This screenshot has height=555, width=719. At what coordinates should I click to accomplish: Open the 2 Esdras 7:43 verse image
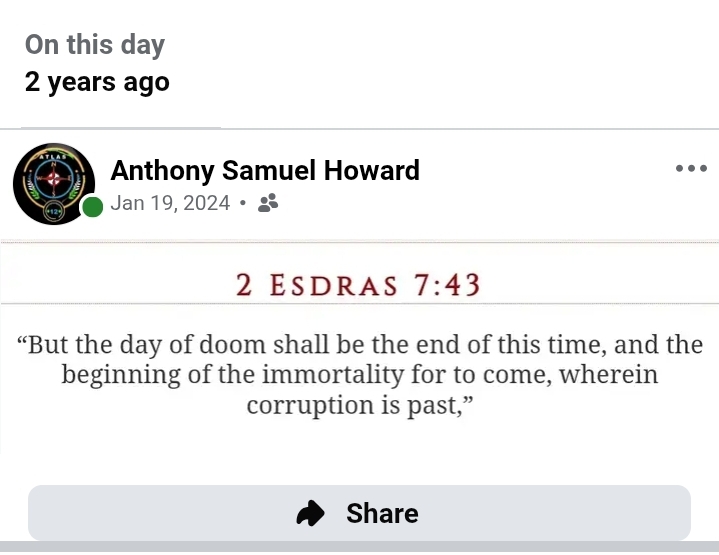pyautogui.click(x=359, y=348)
